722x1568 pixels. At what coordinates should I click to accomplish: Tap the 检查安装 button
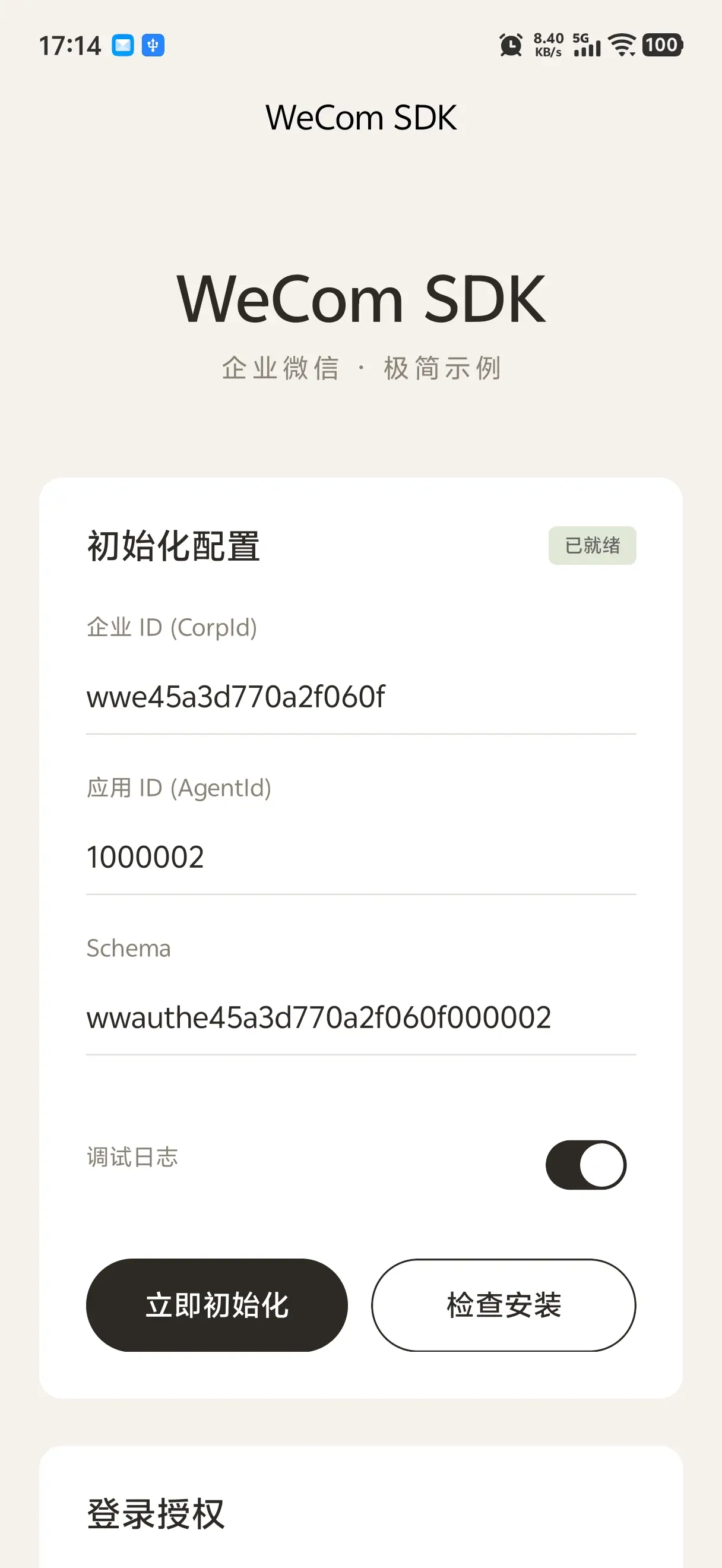tap(503, 1305)
